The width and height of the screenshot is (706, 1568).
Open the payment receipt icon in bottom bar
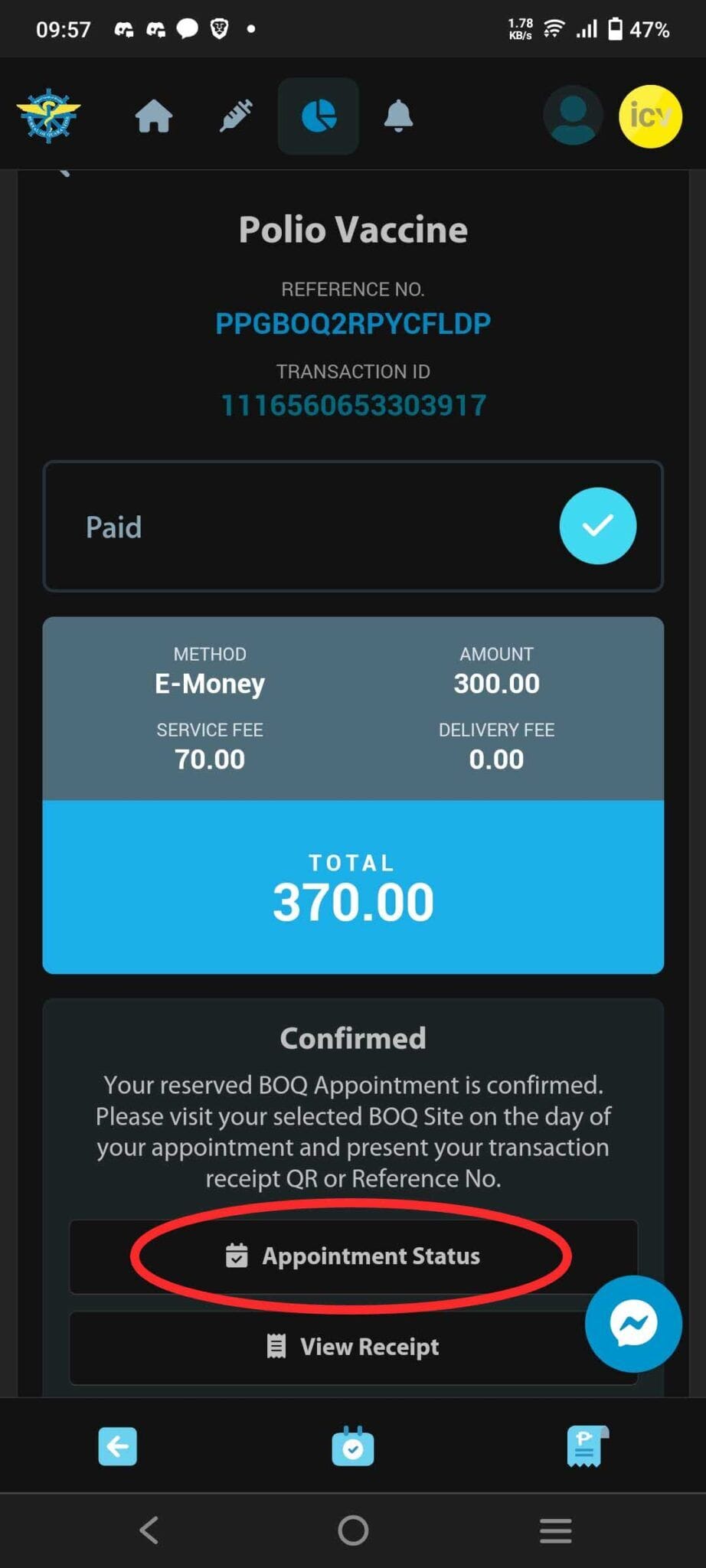pyautogui.click(x=587, y=1446)
